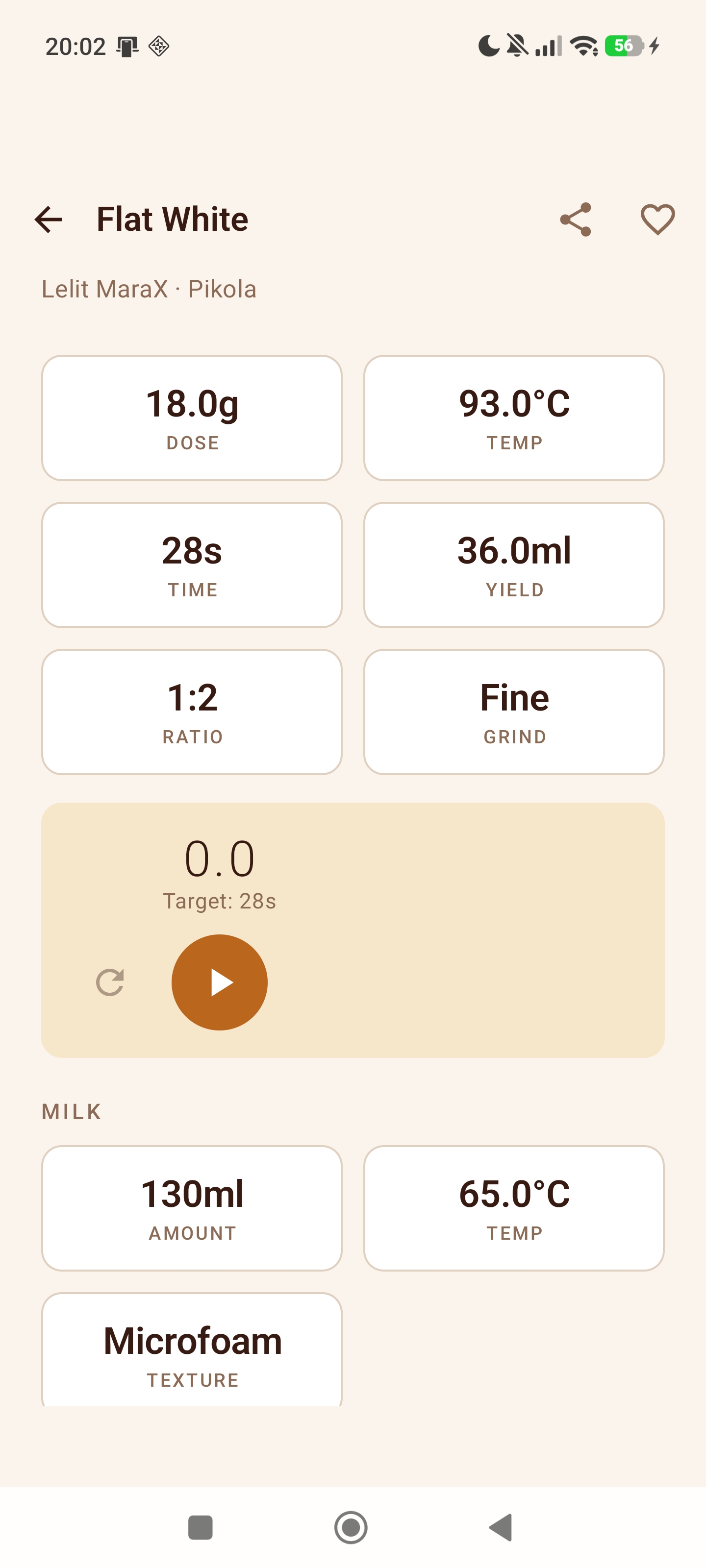706x1568 pixels.
Task: Set the milk temperature of 65.0°C
Action: tap(514, 1208)
